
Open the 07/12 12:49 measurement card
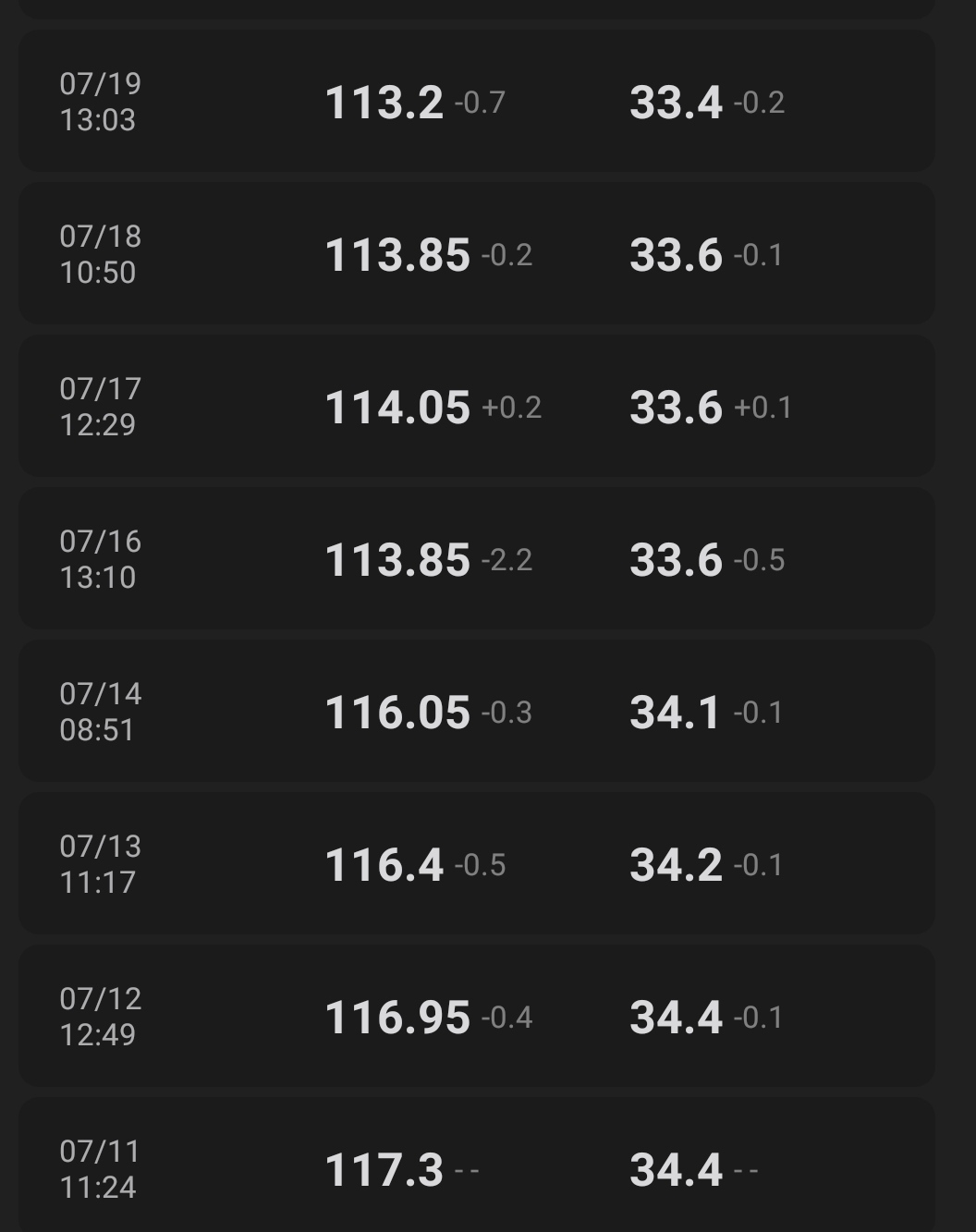(x=477, y=1016)
